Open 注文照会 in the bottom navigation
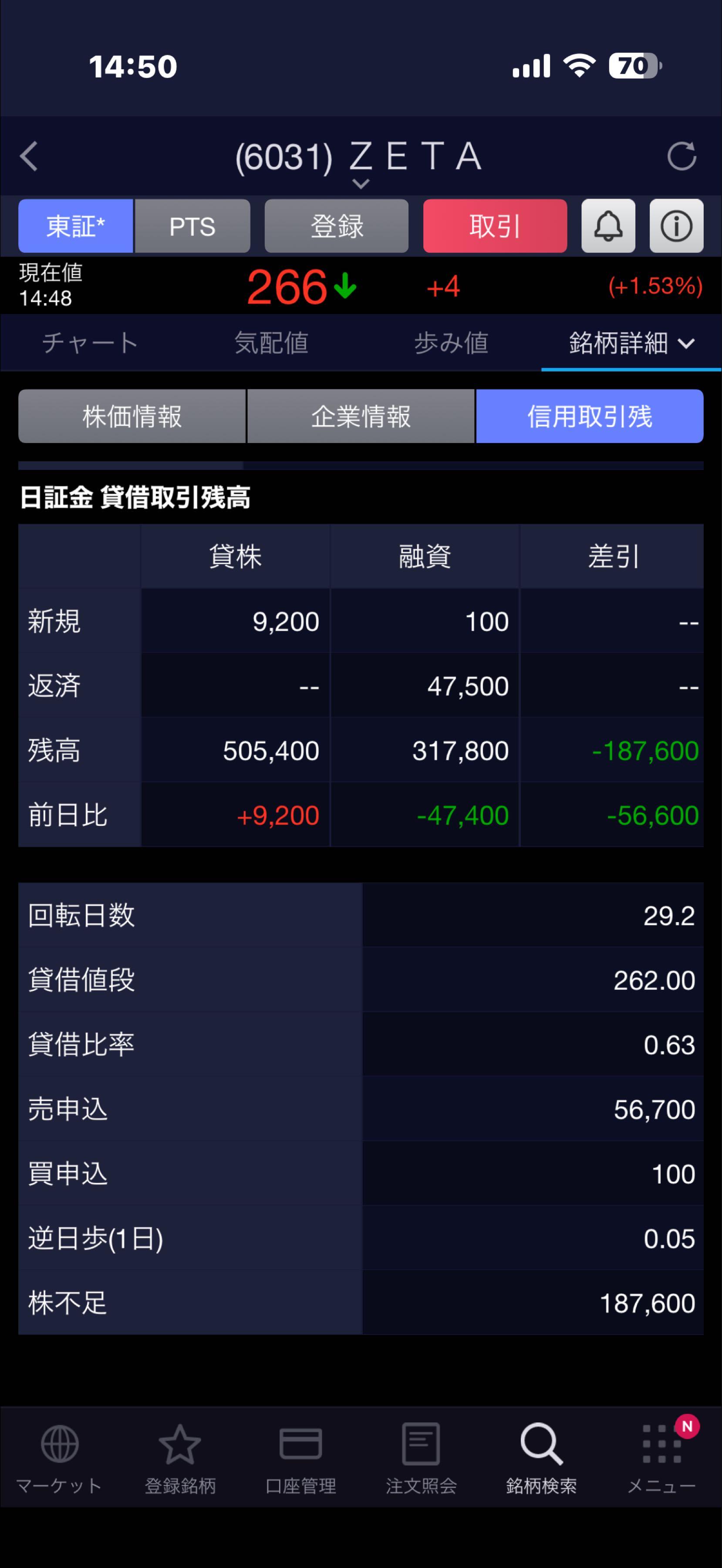Image resolution: width=722 pixels, height=1568 pixels. click(421, 1458)
